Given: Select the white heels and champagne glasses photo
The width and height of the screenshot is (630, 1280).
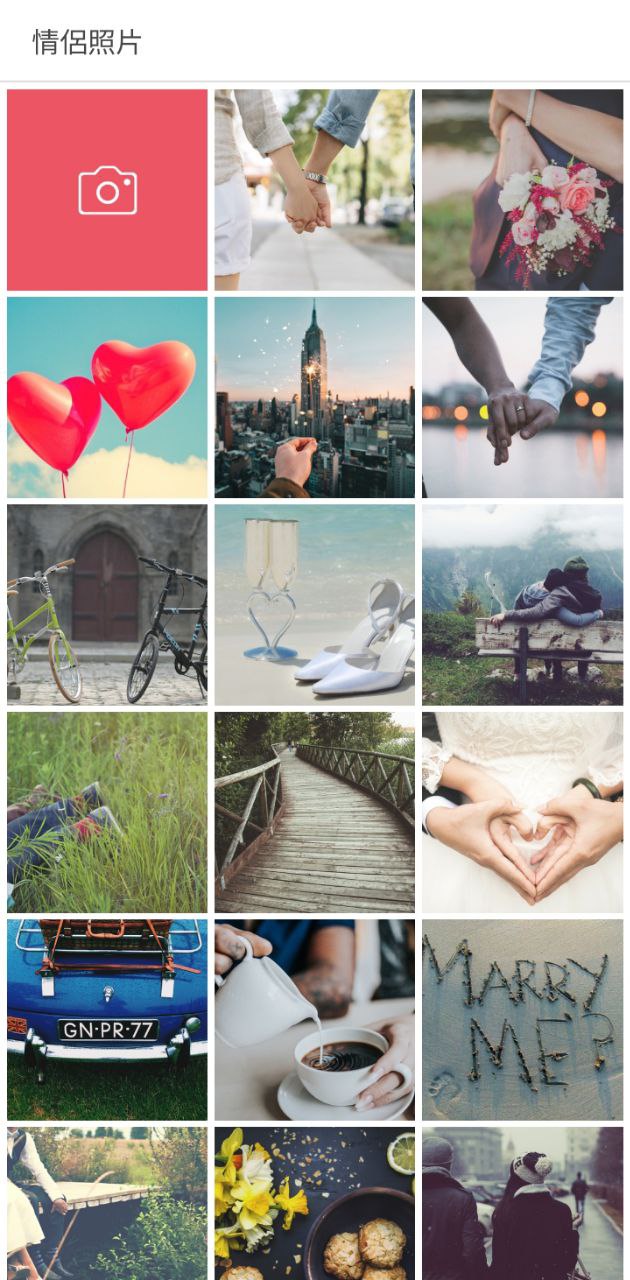Looking at the screenshot, I should point(314,604).
